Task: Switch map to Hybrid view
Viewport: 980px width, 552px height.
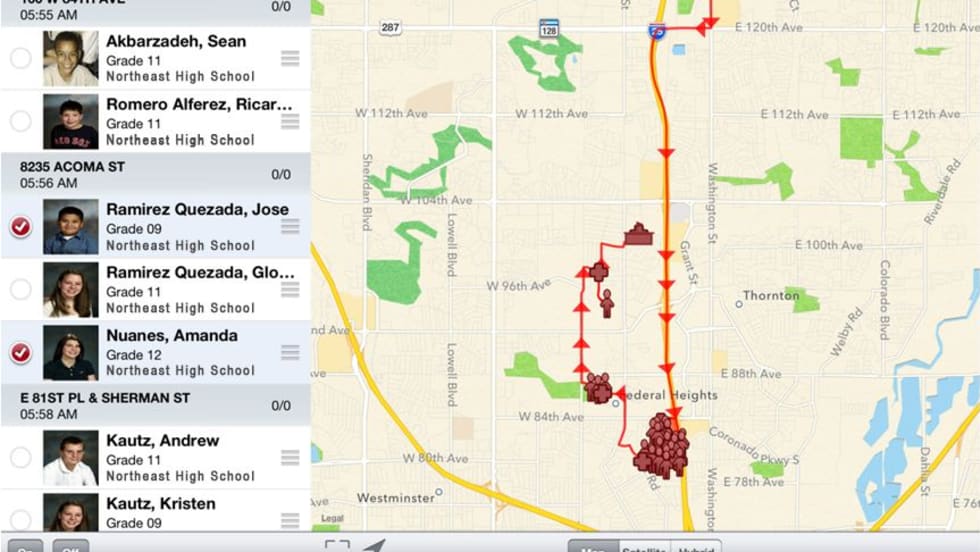Action: [696, 547]
